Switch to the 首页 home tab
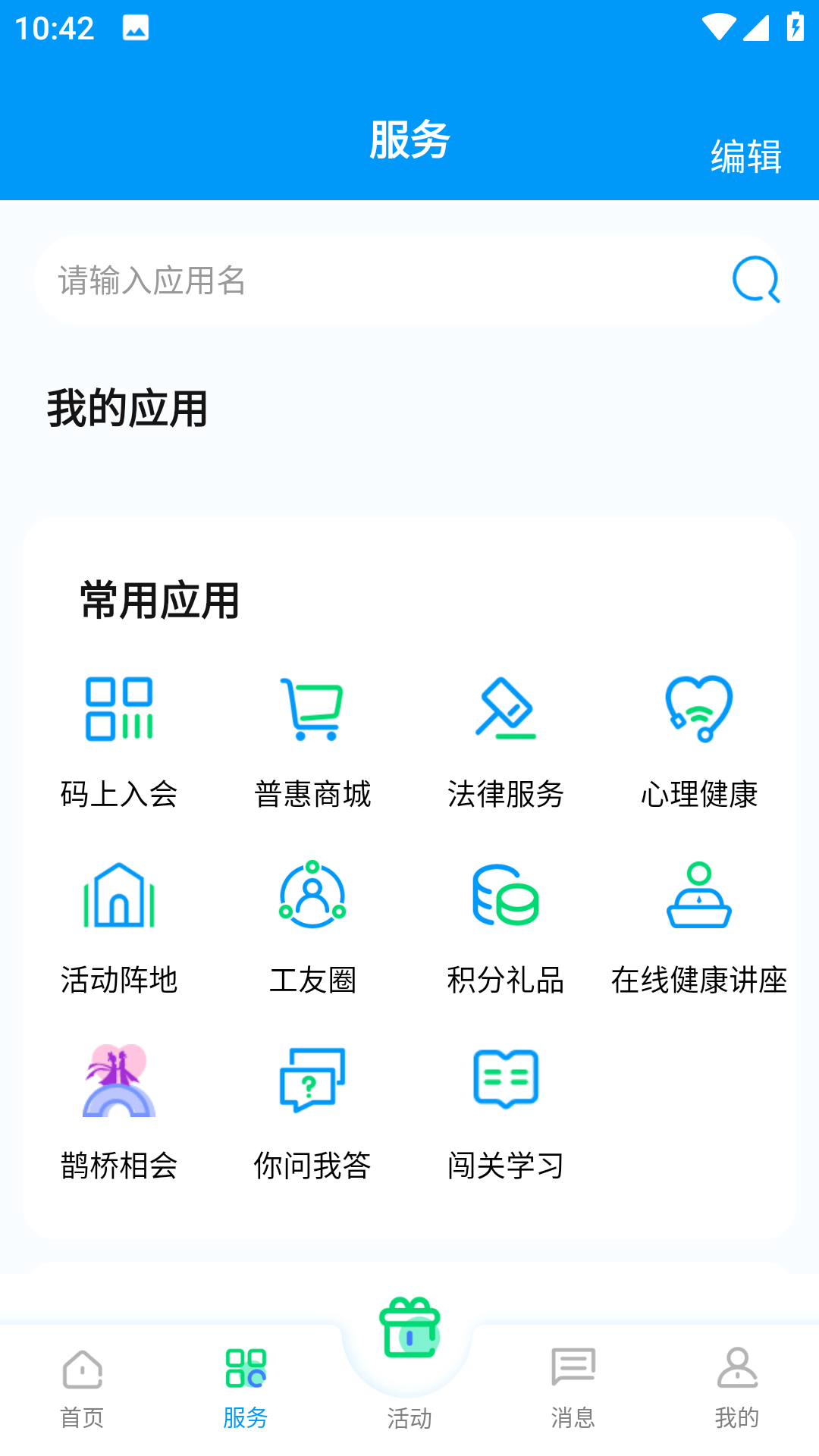Image resolution: width=819 pixels, height=1456 pixels. click(x=82, y=1376)
